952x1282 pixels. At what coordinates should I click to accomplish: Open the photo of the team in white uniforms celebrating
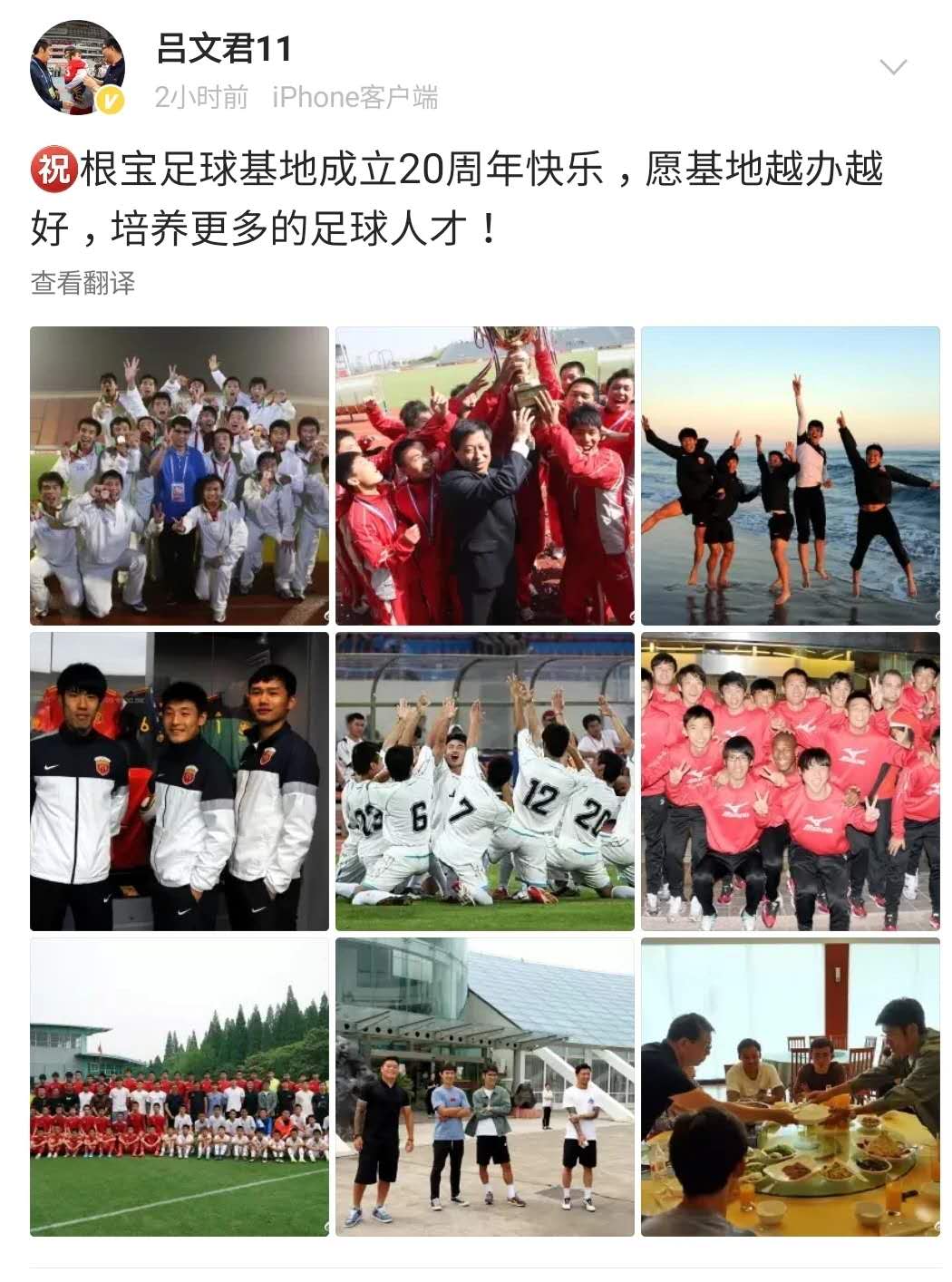(180, 476)
